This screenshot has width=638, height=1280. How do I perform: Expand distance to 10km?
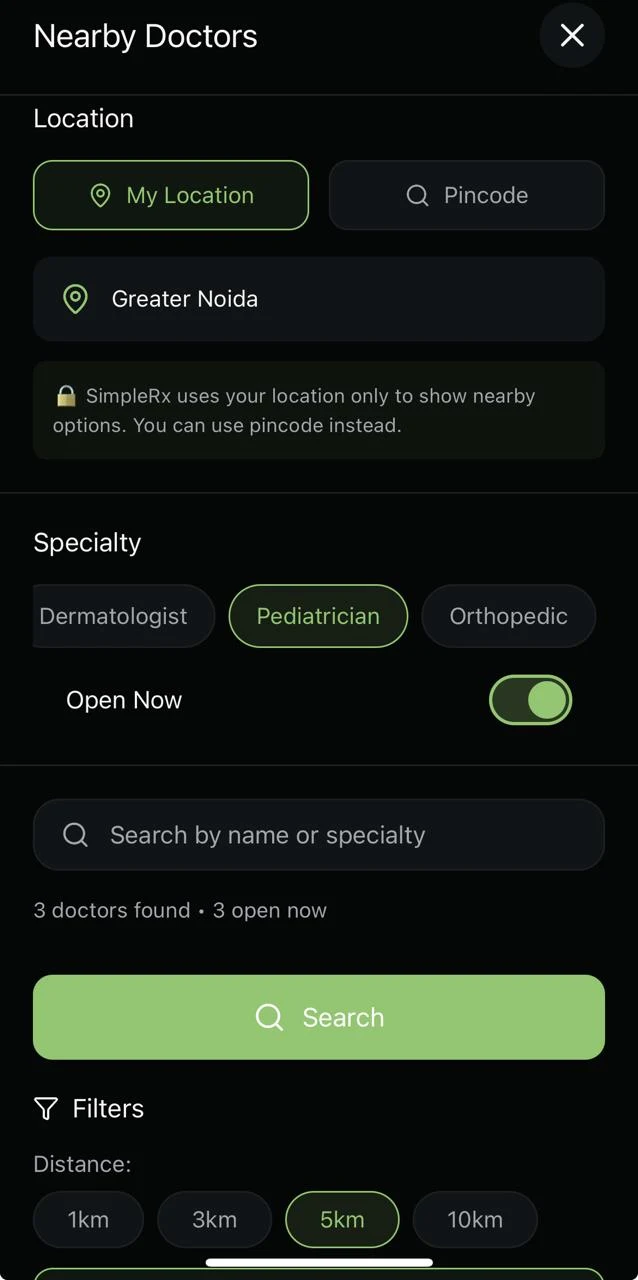pyautogui.click(x=475, y=1219)
